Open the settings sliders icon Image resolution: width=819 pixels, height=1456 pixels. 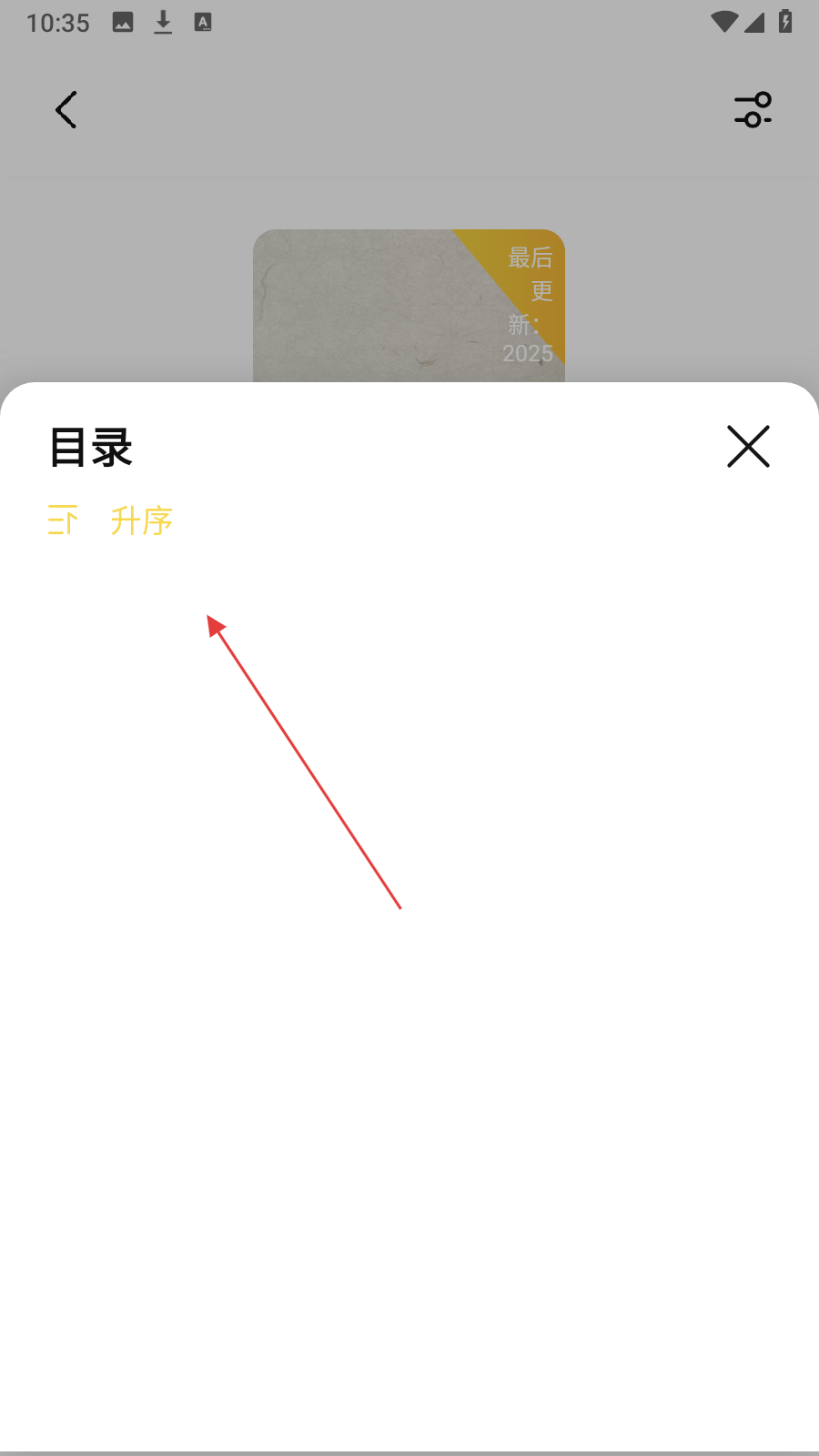753,110
